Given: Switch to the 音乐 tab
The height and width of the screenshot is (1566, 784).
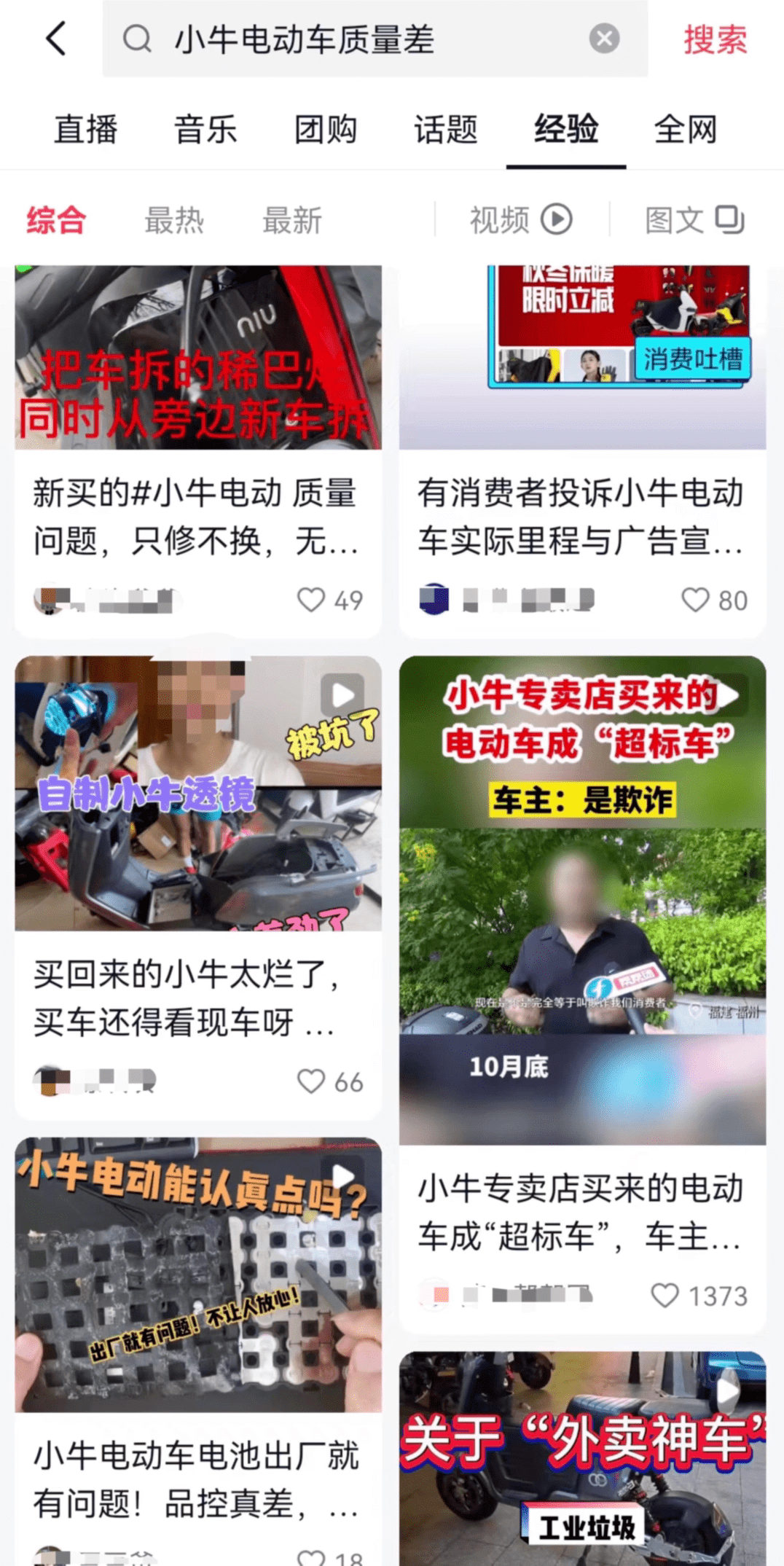Looking at the screenshot, I should 205,130.
